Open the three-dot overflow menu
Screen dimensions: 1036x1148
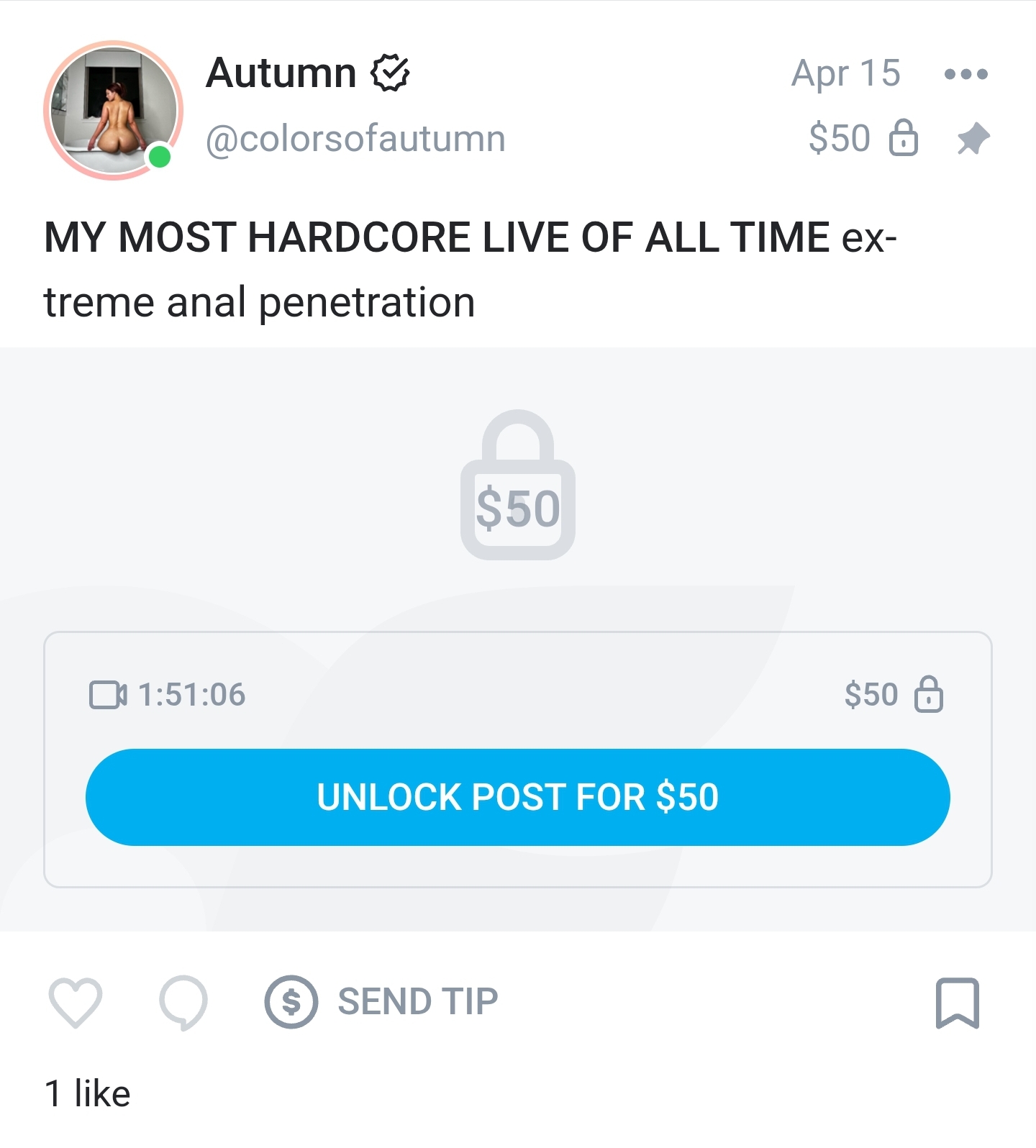pyautogui.click(x=965, y=73)
